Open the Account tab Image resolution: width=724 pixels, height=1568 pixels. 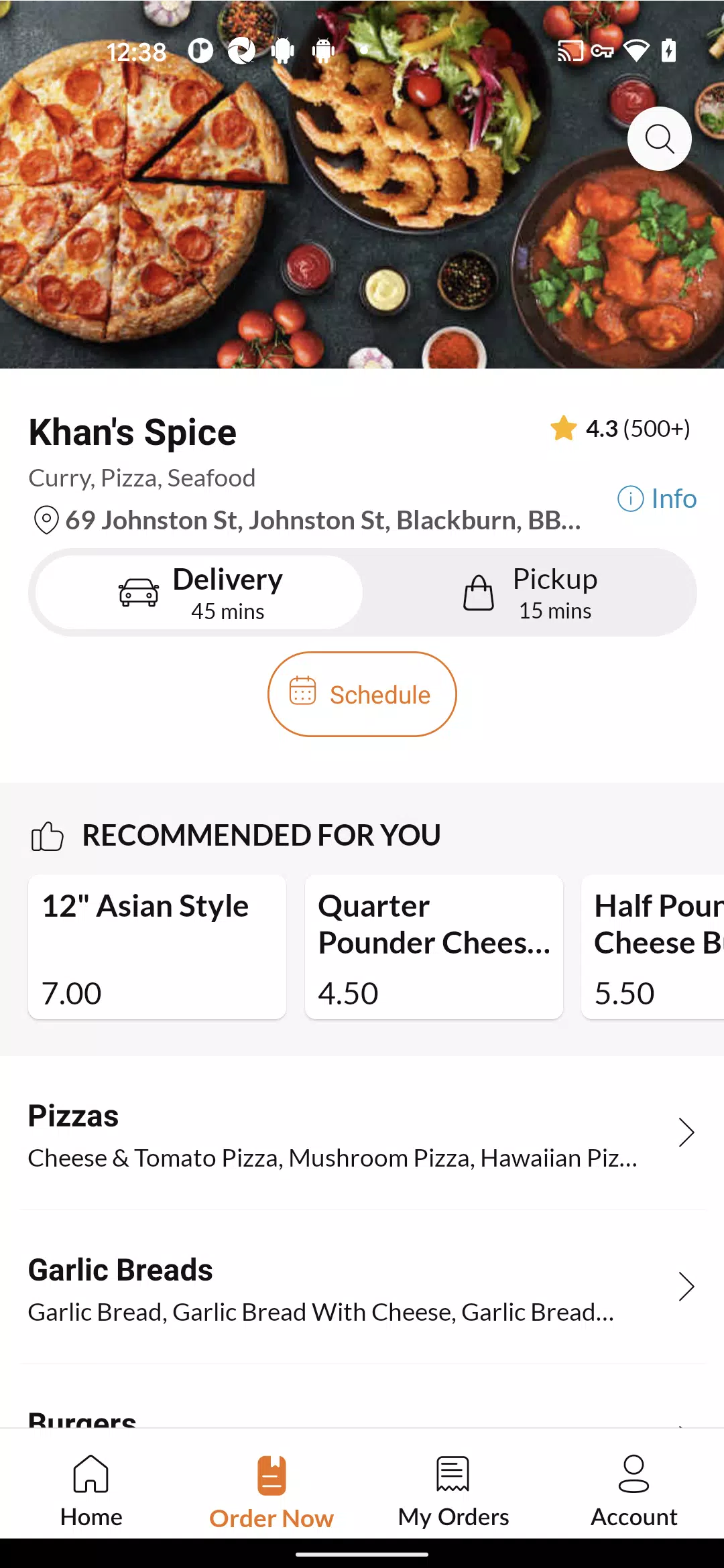coord(633,1492)
